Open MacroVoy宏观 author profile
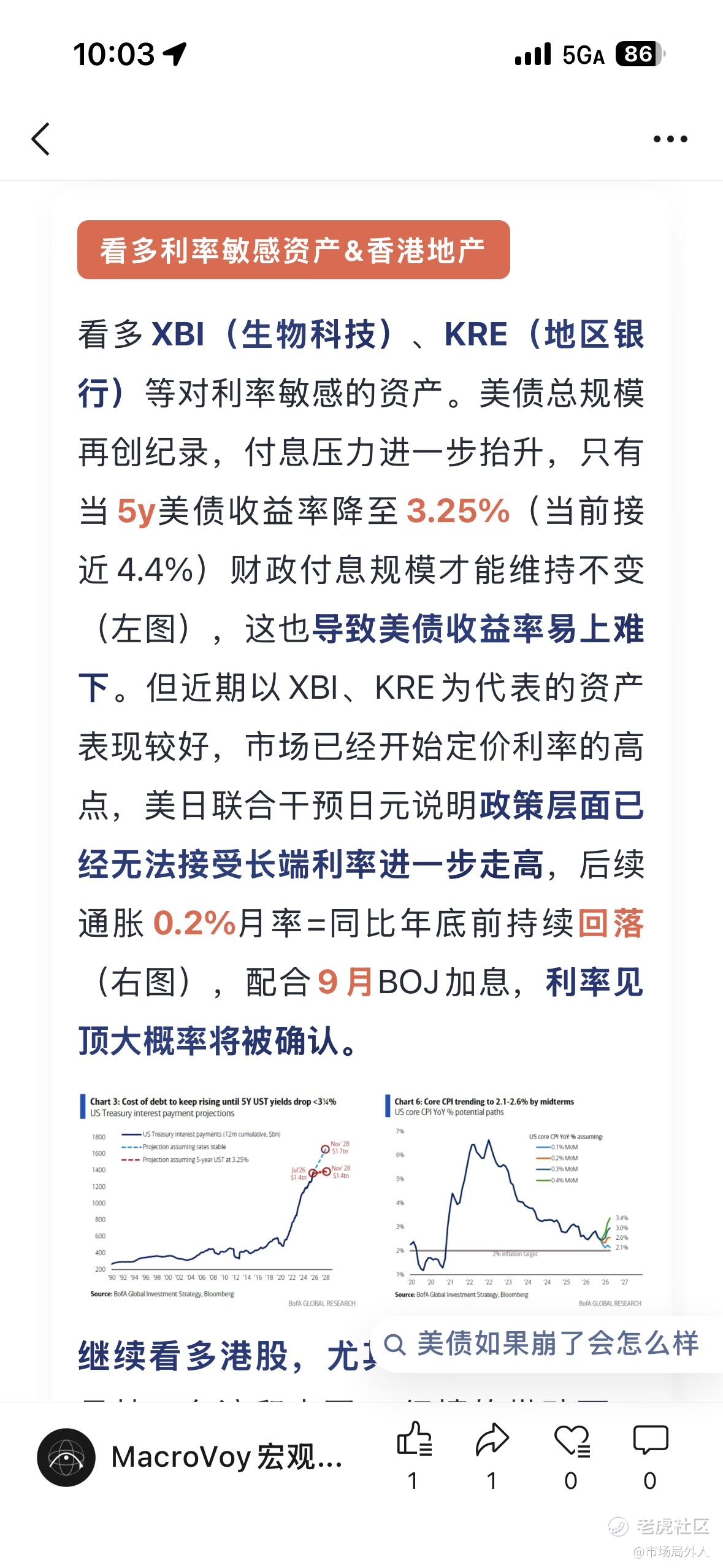The width and height of the screenshot is (723, 1568). coord(189,1457)
